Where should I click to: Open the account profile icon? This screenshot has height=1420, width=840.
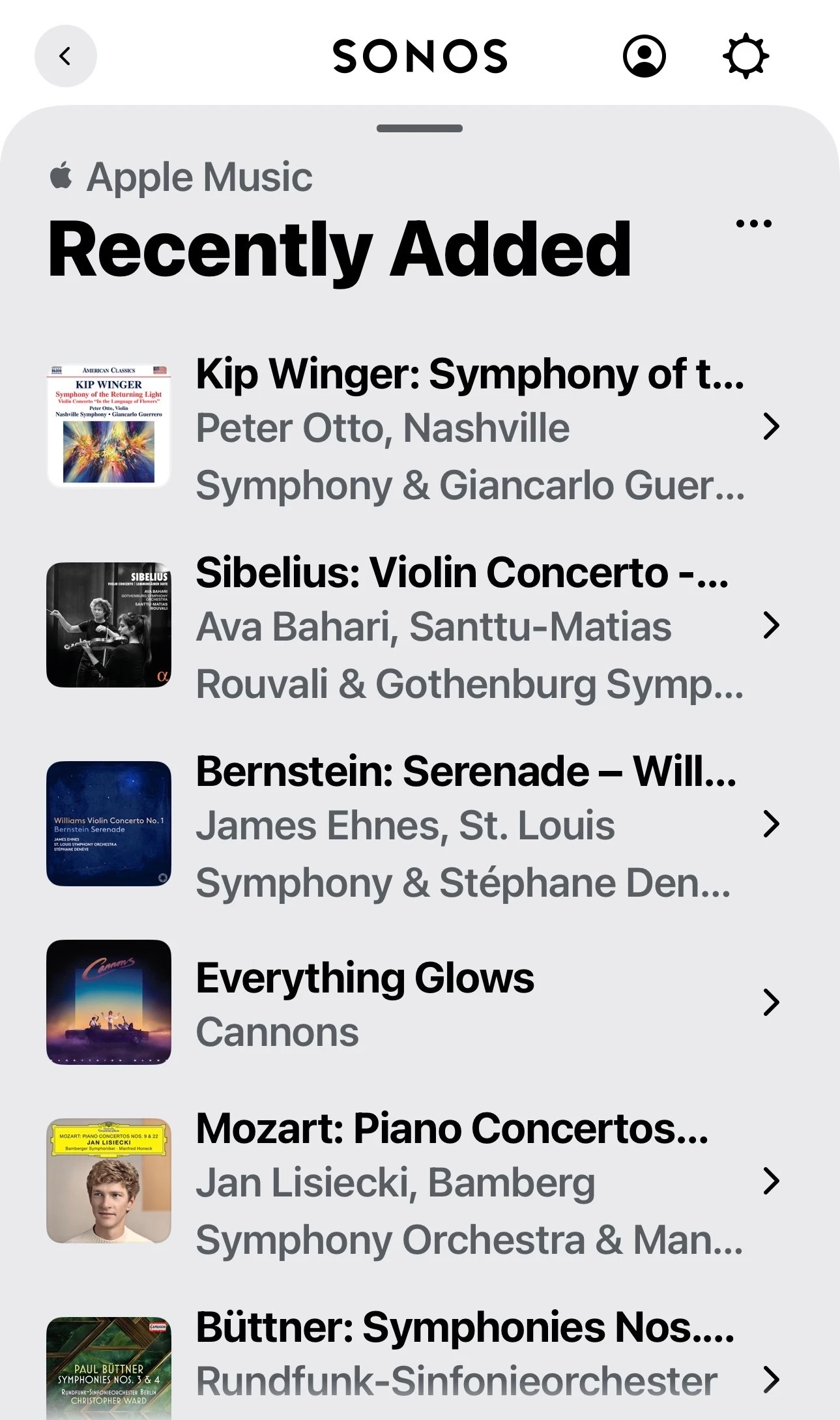point(644,57)
